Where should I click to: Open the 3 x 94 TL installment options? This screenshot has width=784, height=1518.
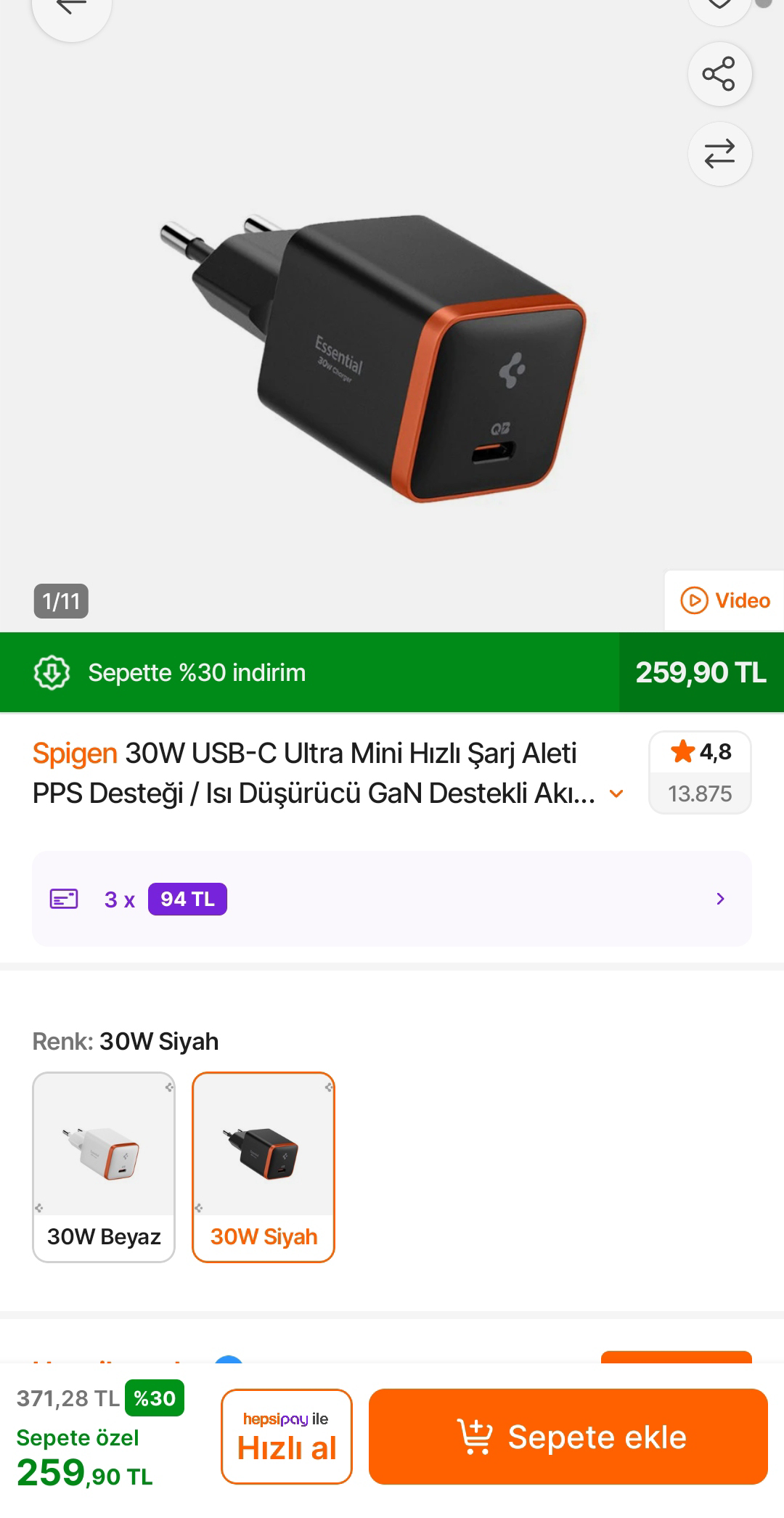[x=391, y=899]
